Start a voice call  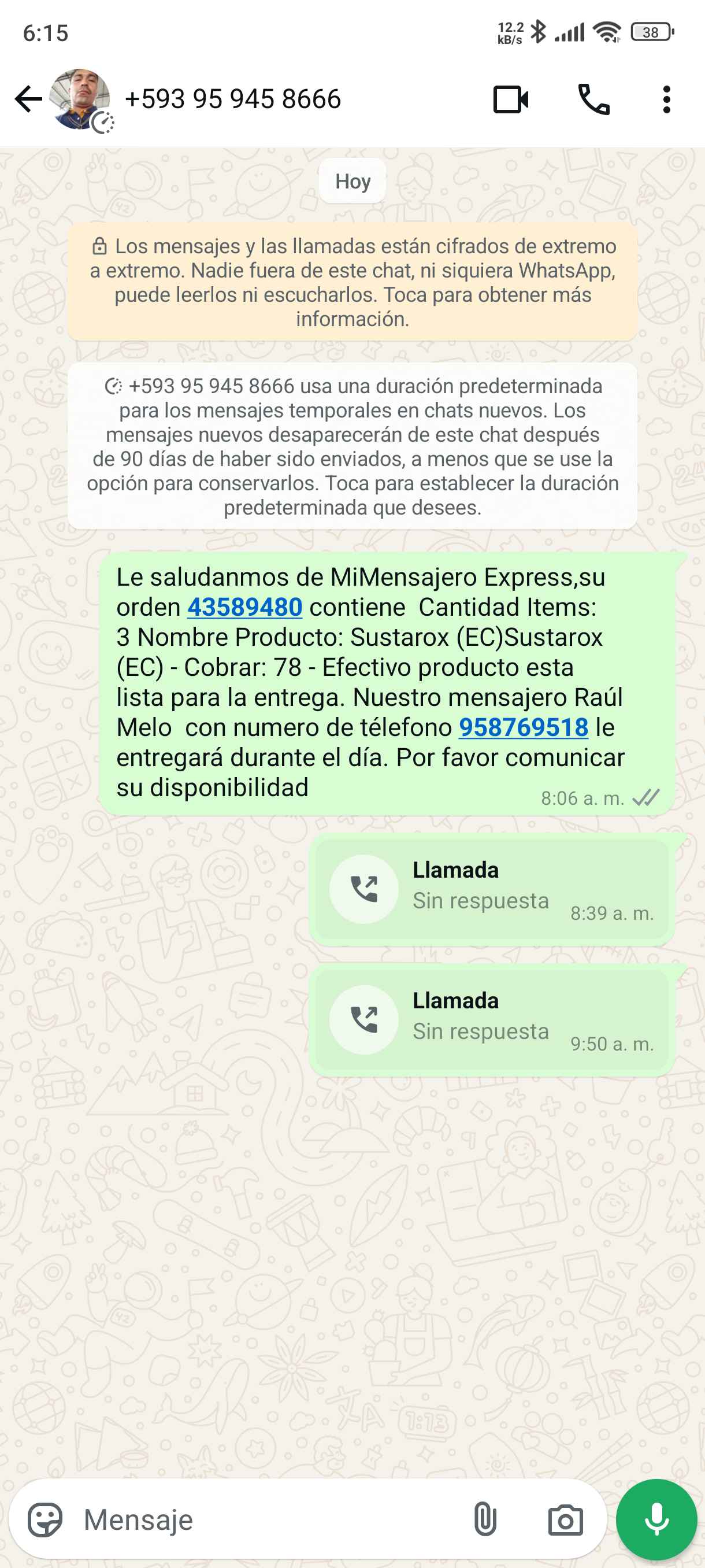(593, 99)
